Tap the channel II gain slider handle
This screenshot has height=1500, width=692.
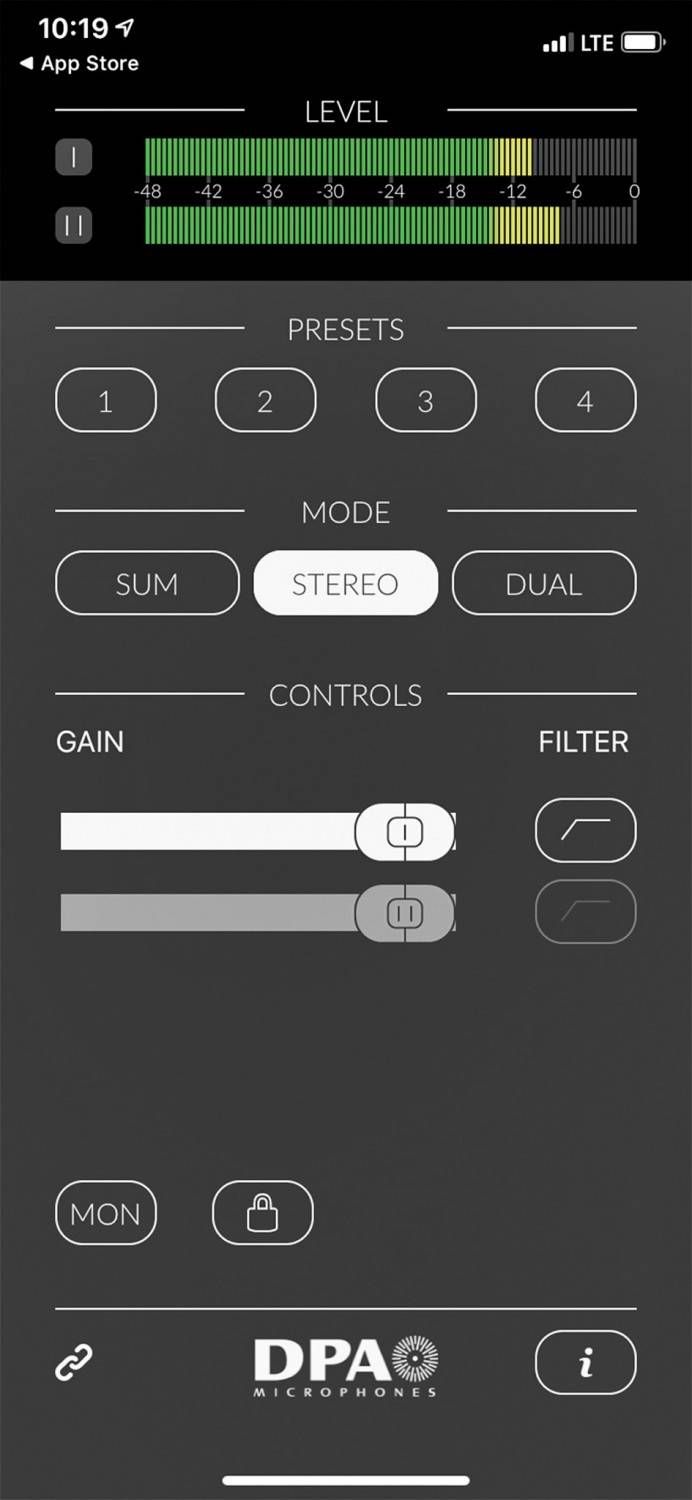[x=404, y=912]
